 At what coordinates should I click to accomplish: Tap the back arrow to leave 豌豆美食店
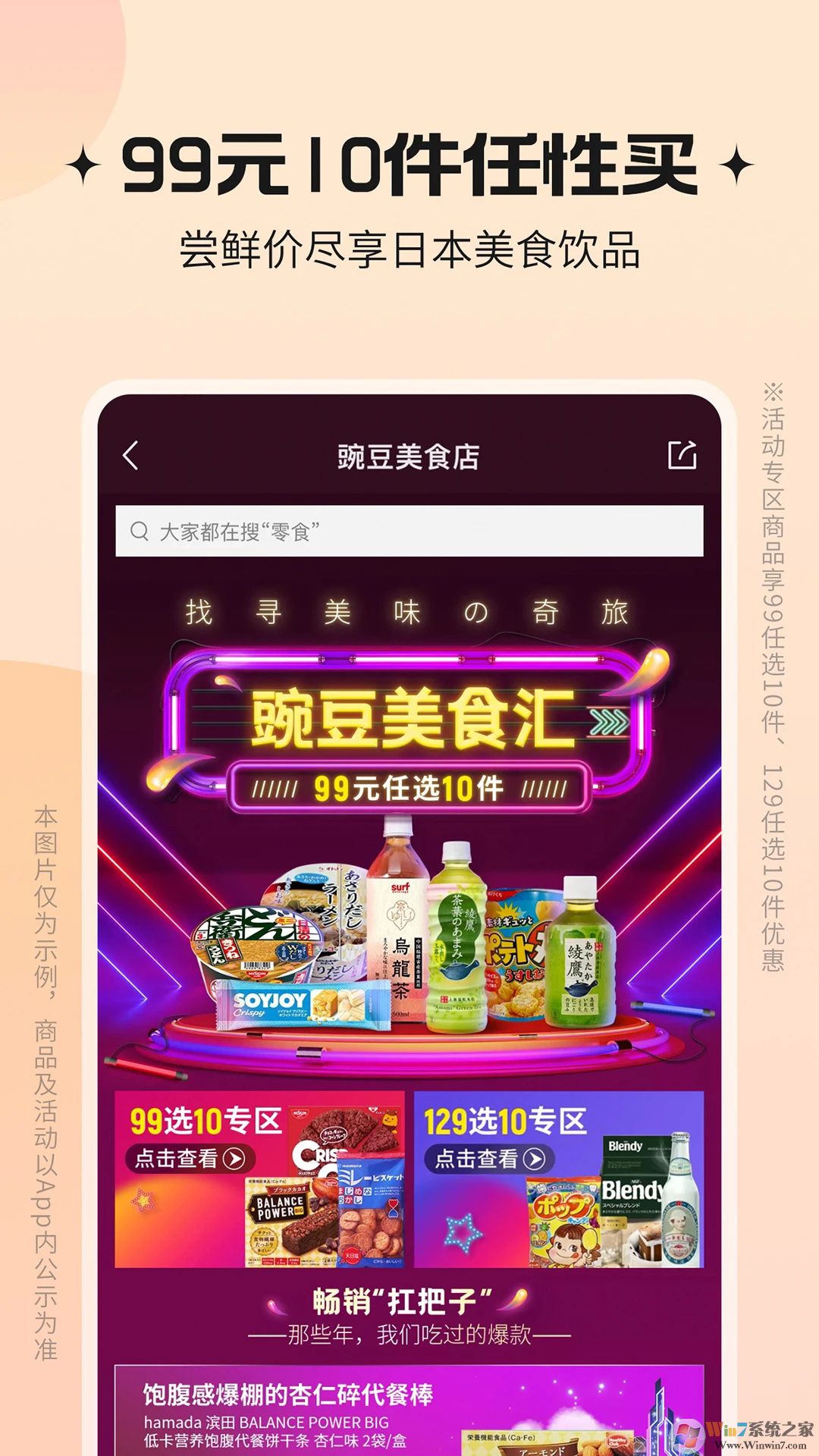(x=130, y=454)
